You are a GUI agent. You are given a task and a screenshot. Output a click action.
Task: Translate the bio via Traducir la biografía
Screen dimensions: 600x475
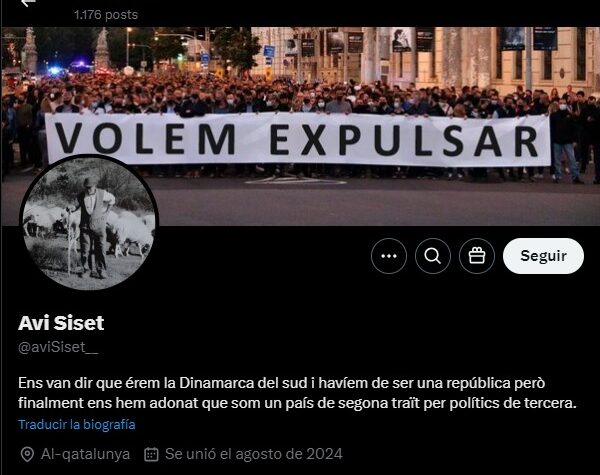point(76,424)
